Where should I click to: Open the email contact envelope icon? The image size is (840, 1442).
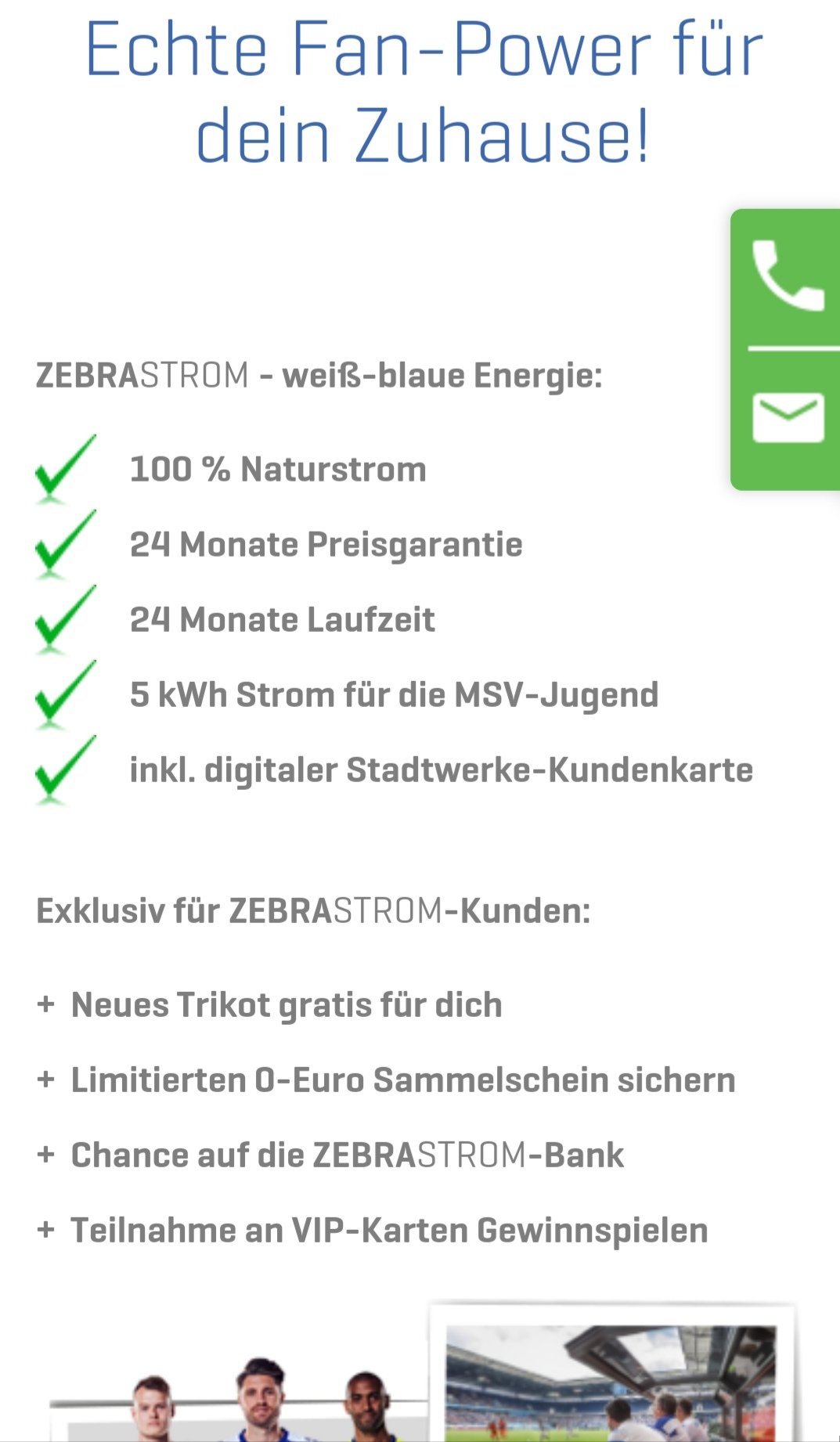[788, 418]
